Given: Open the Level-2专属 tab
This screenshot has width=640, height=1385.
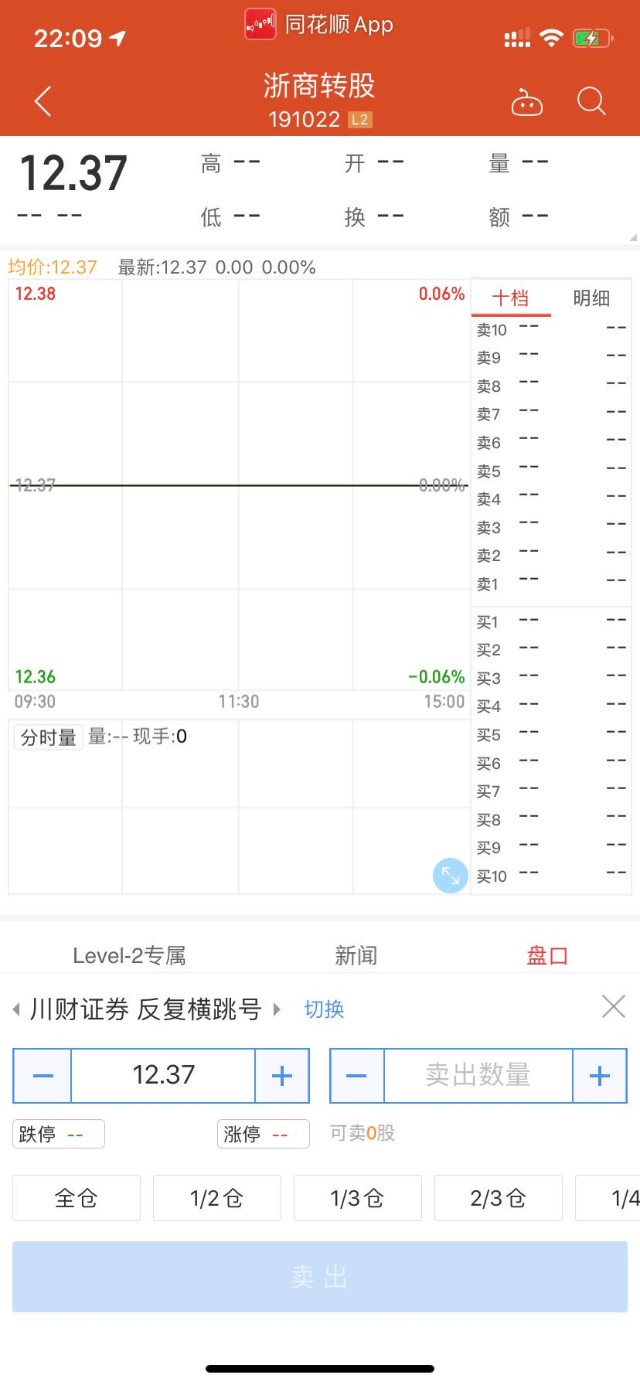Looking at the screenshot, I should click(x=129, y=956).
